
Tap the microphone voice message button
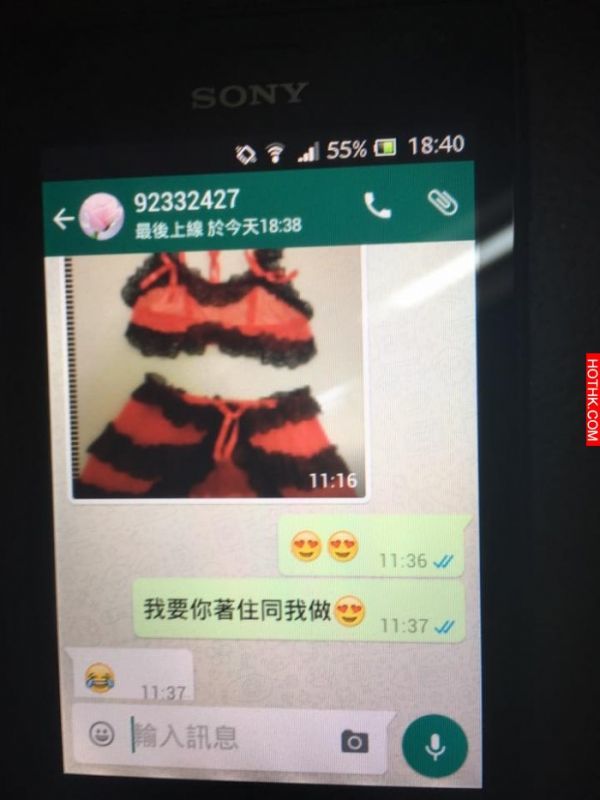434,746
